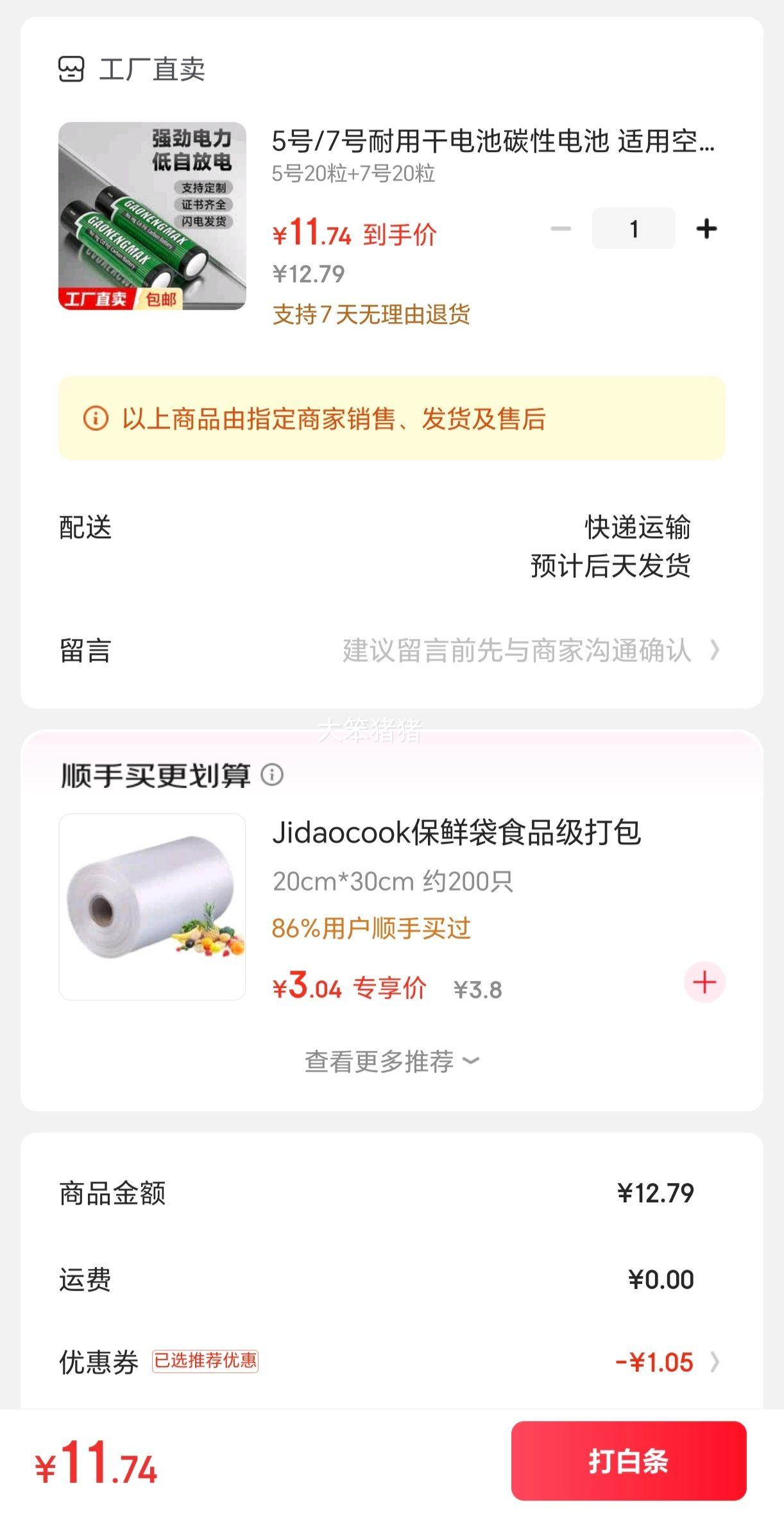Add Jidaocook保鲜袋 with the red plus
This screenshot has width=784, height=1525.
coord(704,982)
